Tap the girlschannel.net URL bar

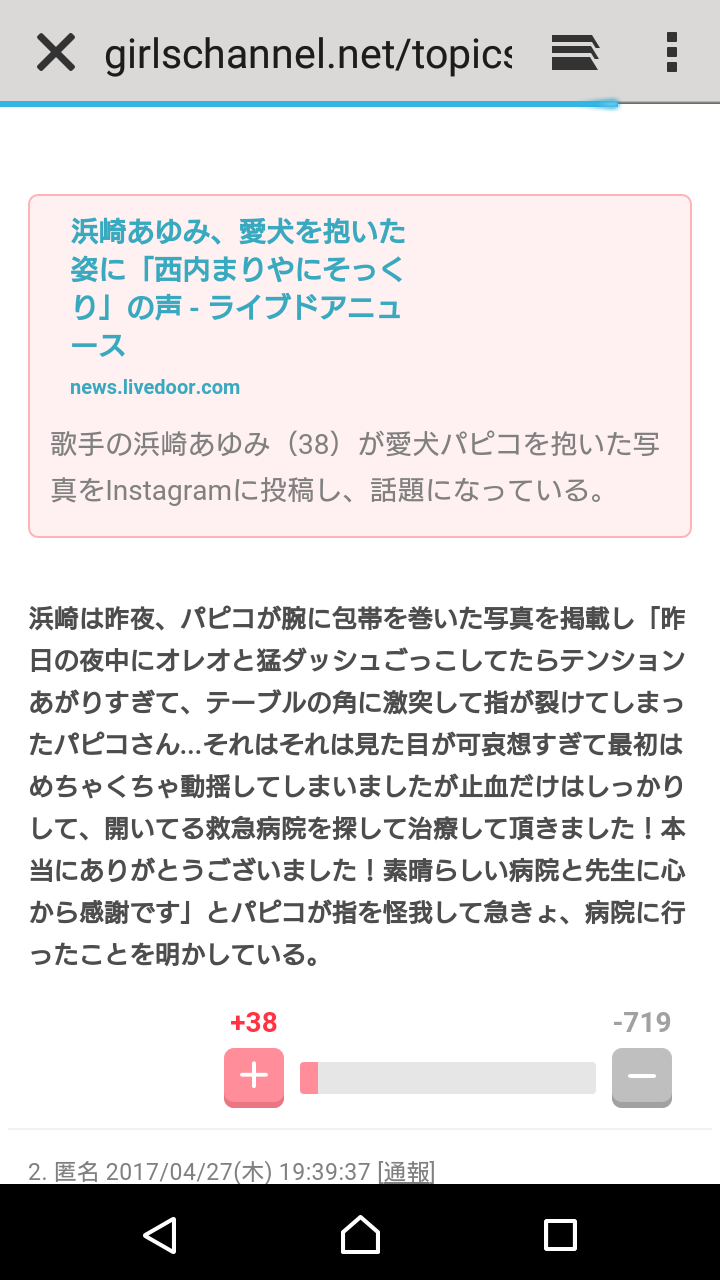(x=308, y=54)
